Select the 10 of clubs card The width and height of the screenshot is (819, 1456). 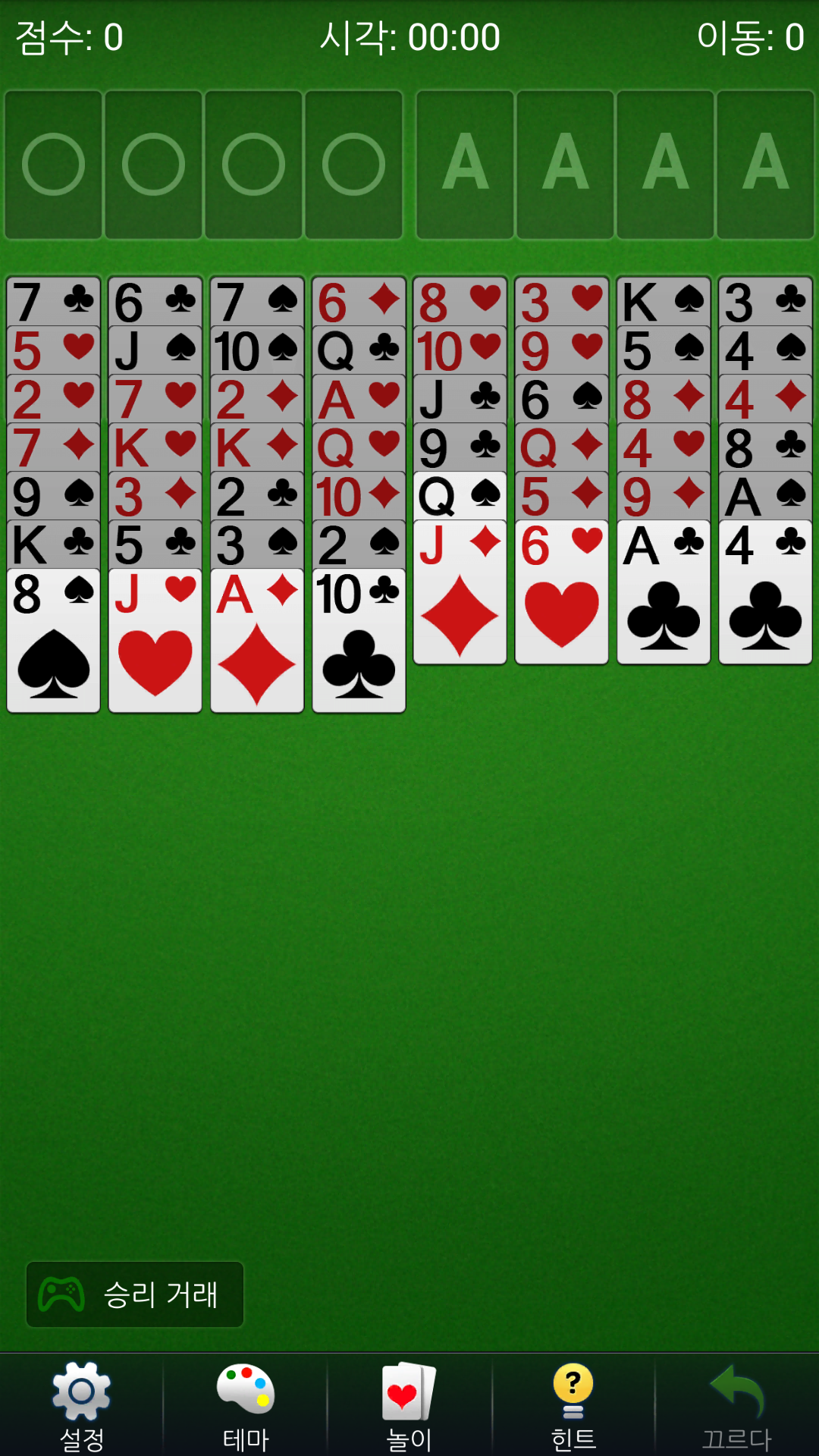[x=359, y=641]
